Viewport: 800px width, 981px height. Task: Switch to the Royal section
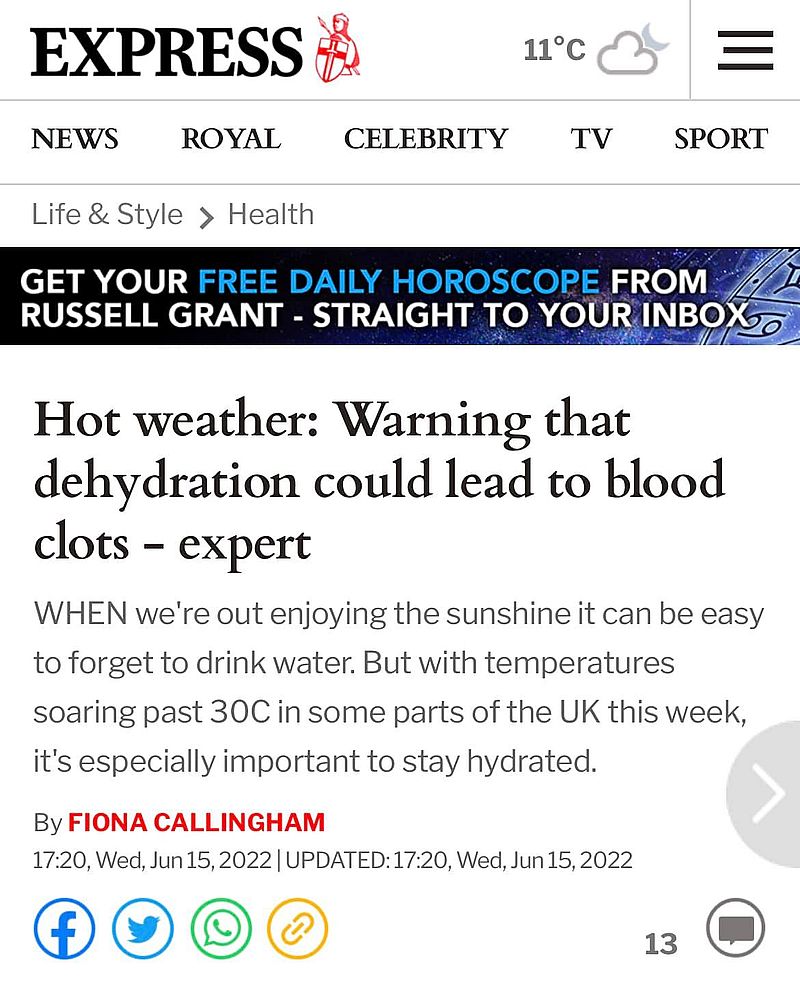(231, 139)
